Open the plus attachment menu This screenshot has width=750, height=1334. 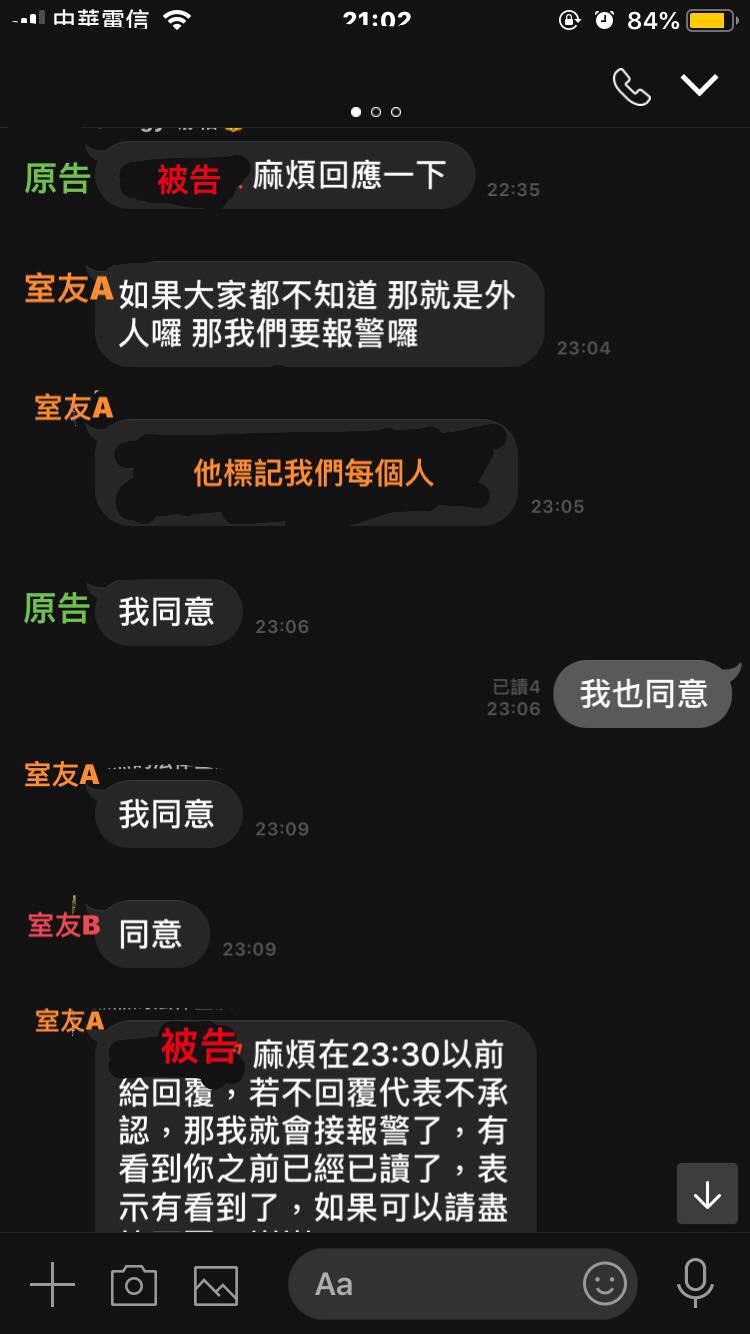52,1284
